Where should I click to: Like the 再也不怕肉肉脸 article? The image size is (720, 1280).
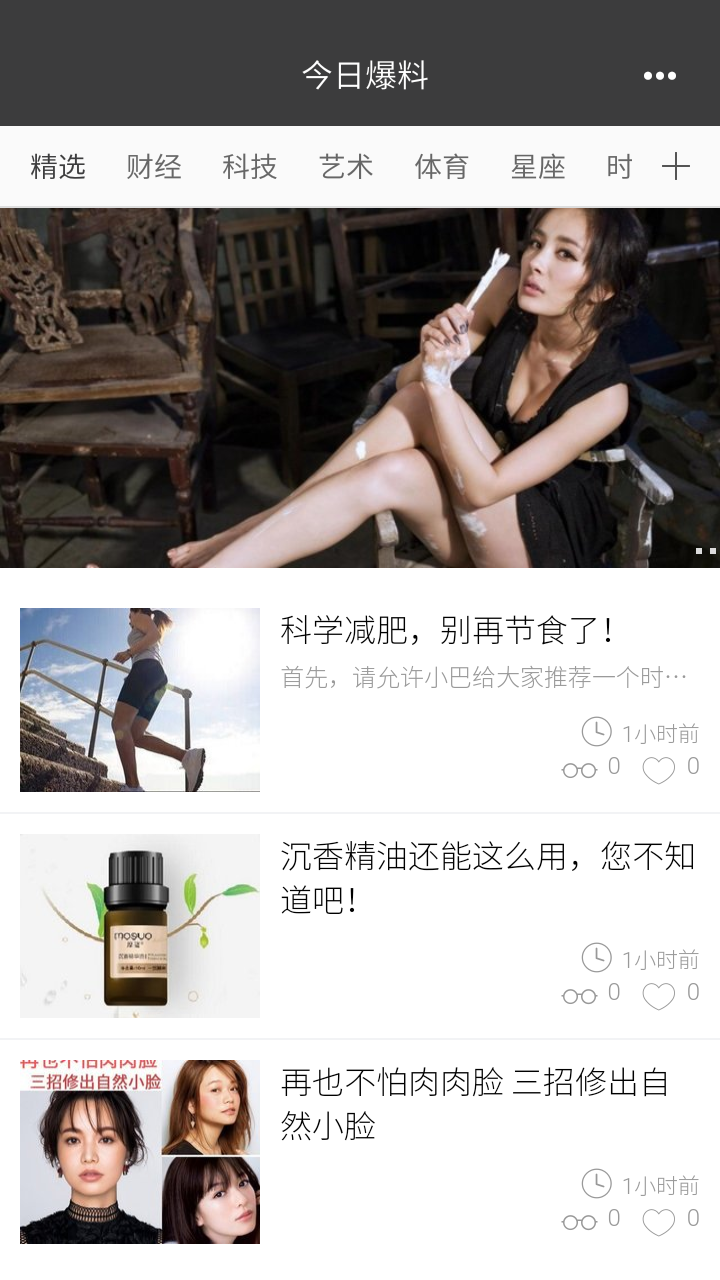click(x=658, y=1221)
